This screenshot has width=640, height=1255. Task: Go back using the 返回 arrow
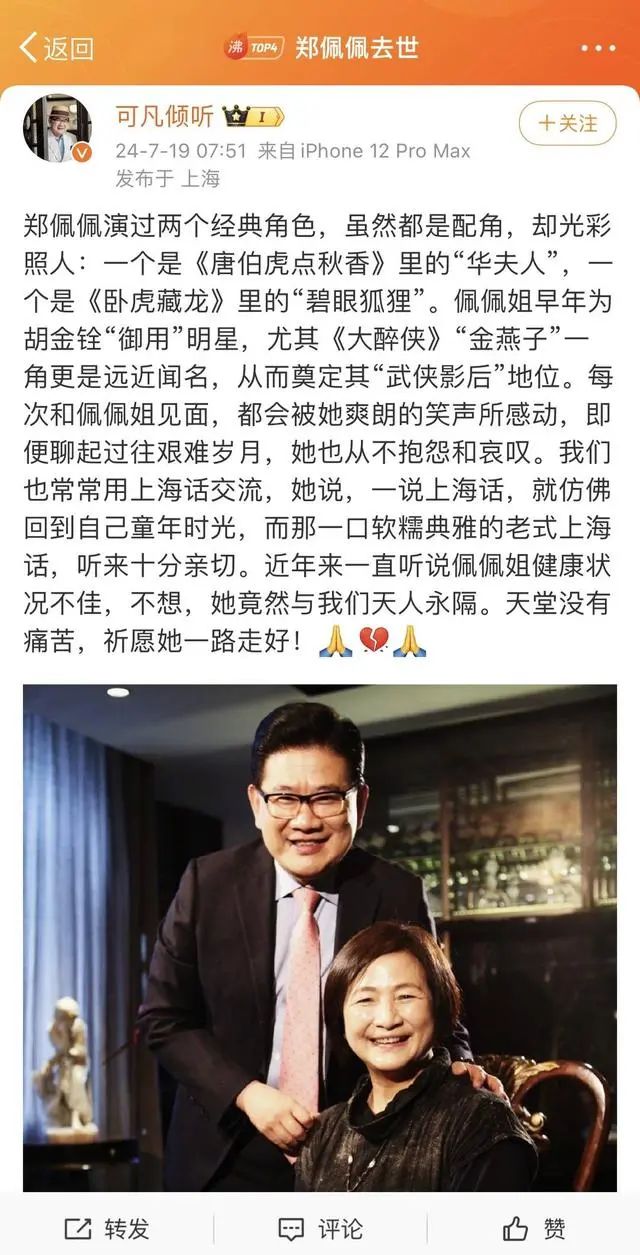[x=55, y=47]
